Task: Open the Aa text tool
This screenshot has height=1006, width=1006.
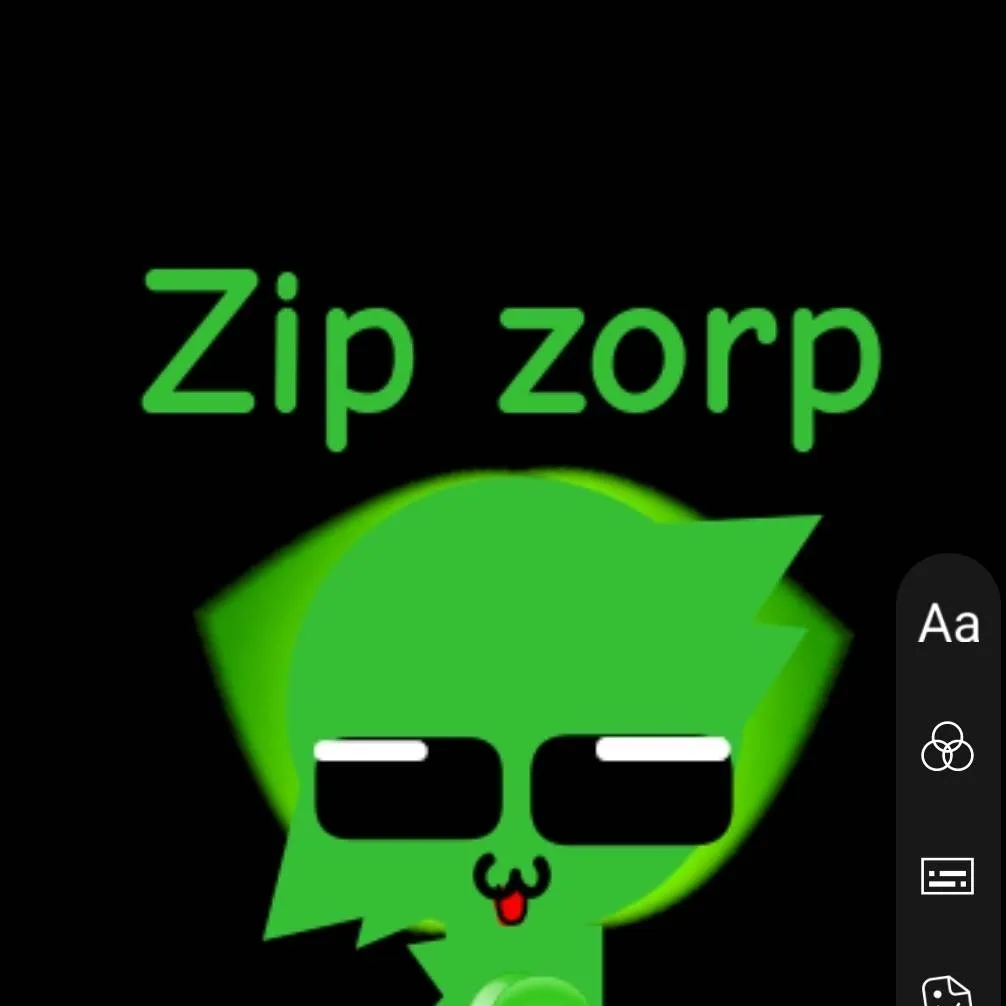Action: pos(948,623)
